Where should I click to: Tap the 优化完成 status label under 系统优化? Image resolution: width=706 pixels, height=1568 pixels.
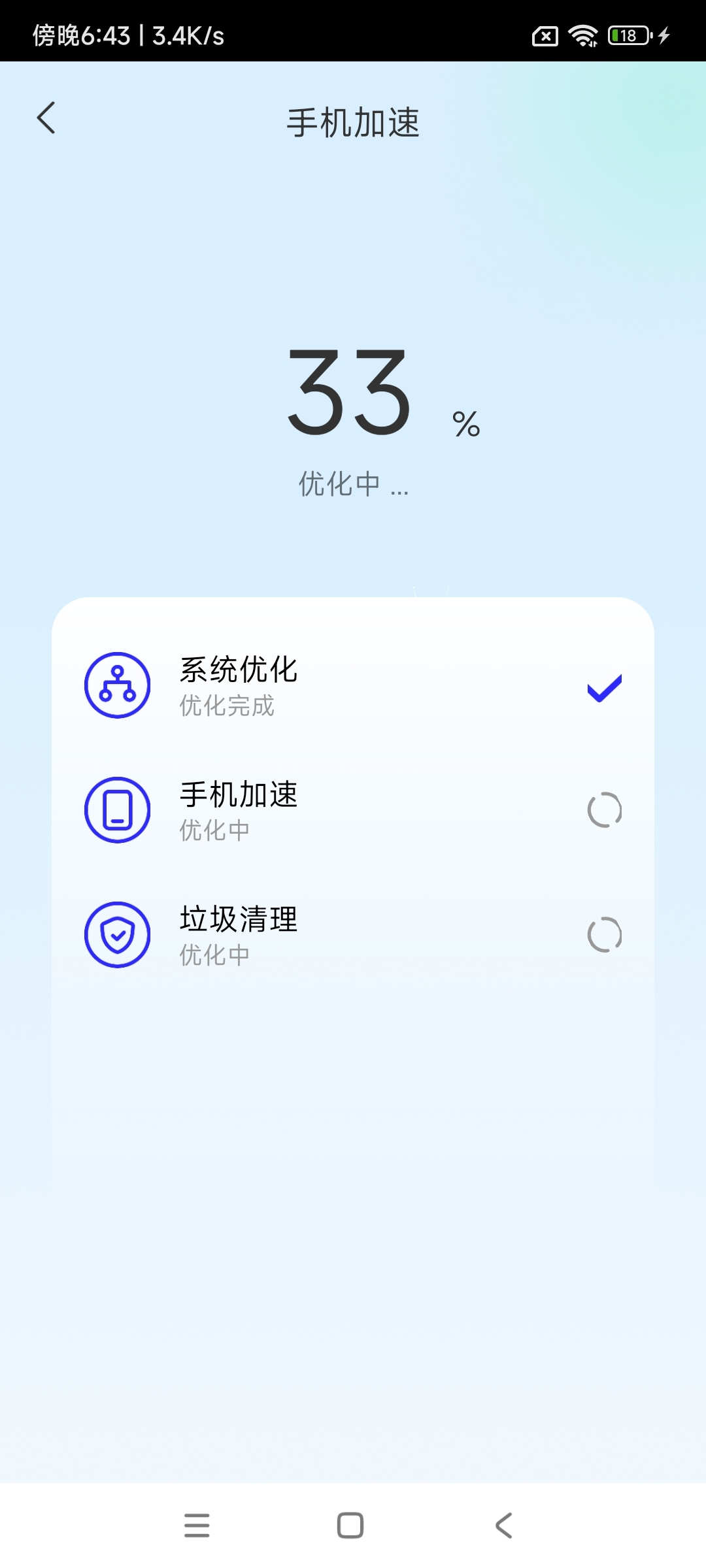[x=227, y=707]
